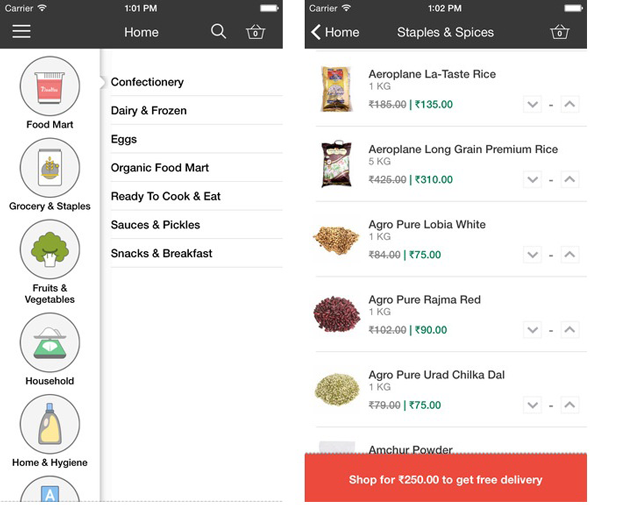Screen dimensions: 619x505
Task: Open search from the Home bar
Action: point(218,32)
